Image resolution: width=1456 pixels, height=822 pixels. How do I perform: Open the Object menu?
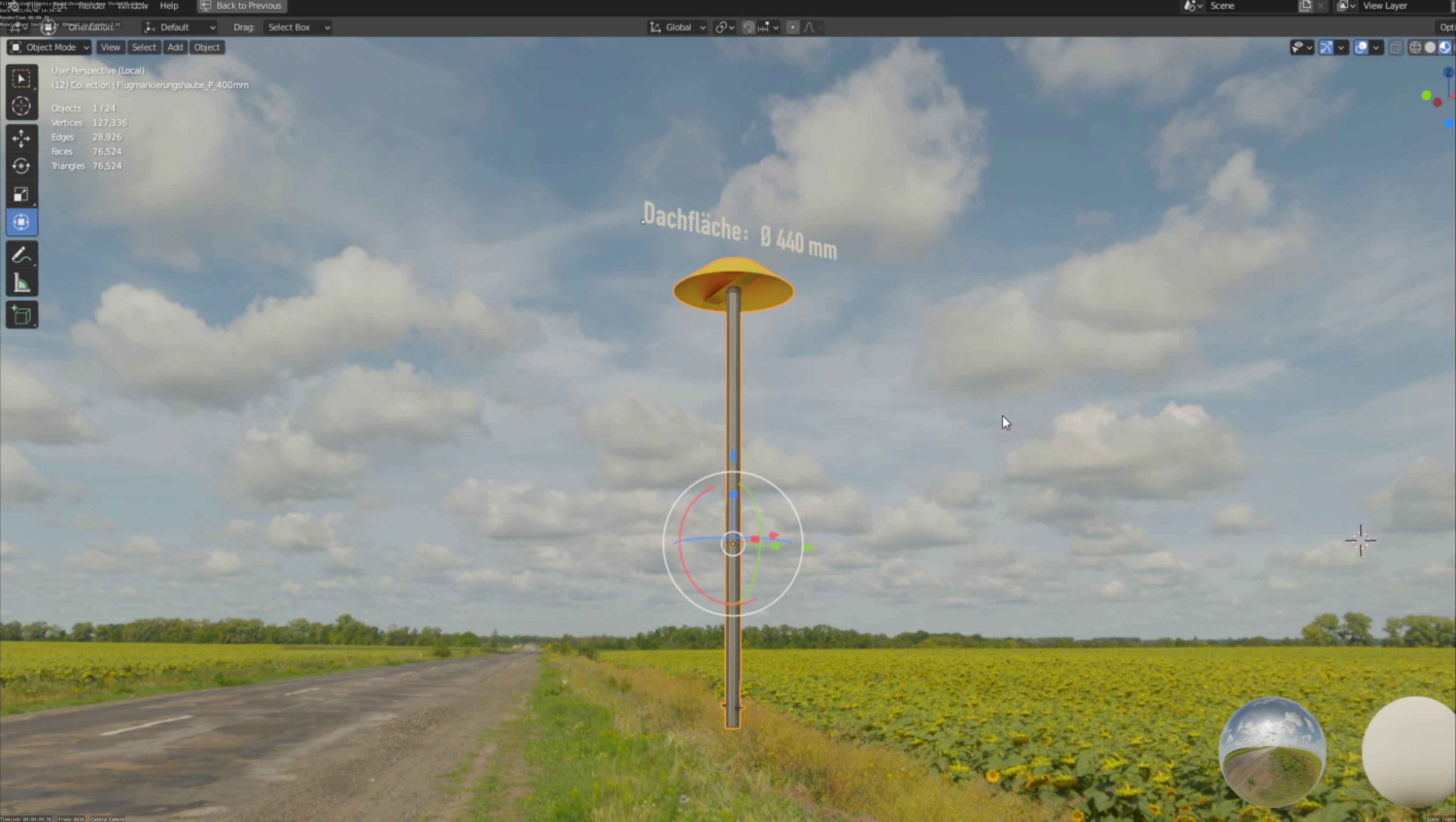[206, 47]
